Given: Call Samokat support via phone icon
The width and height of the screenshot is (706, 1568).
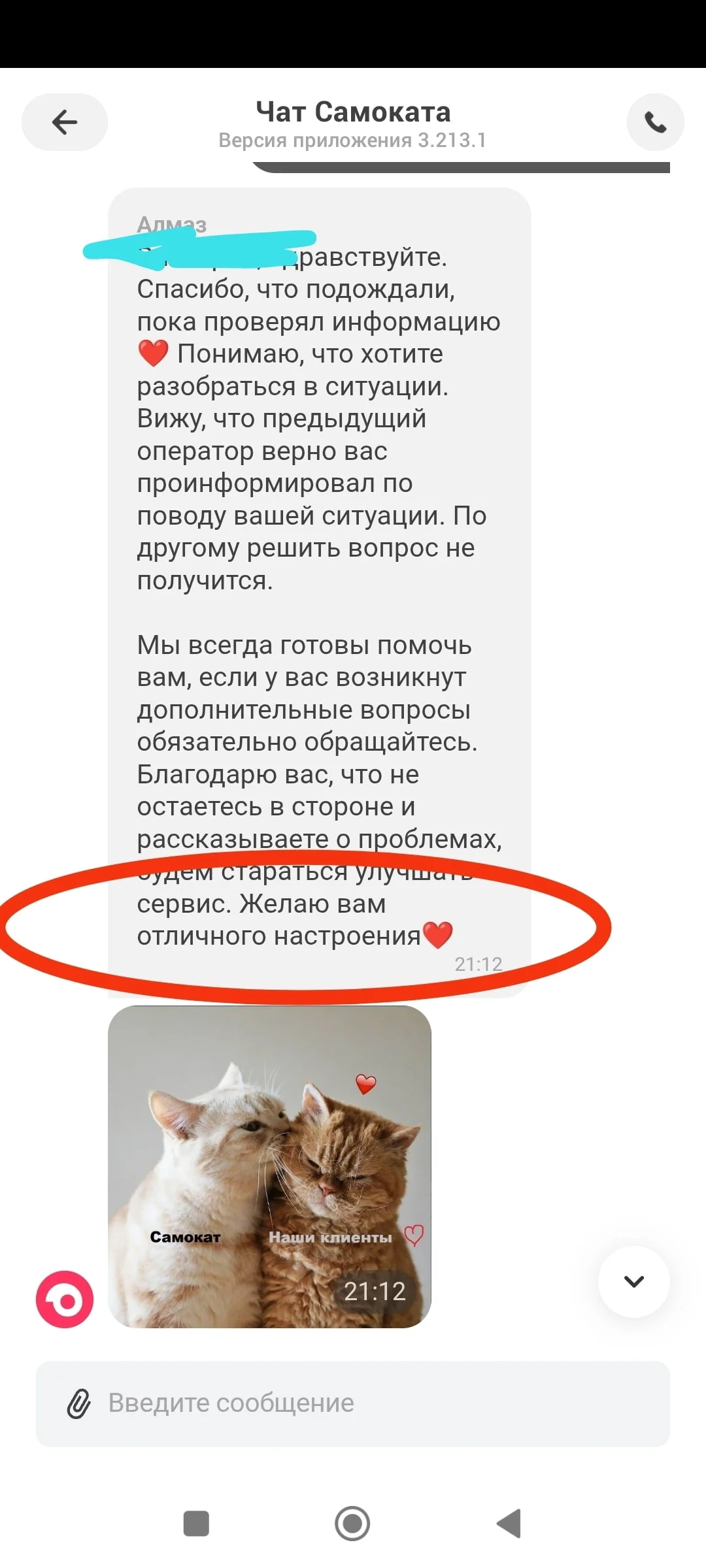Looking at the screenshot, I should (655, 122).
